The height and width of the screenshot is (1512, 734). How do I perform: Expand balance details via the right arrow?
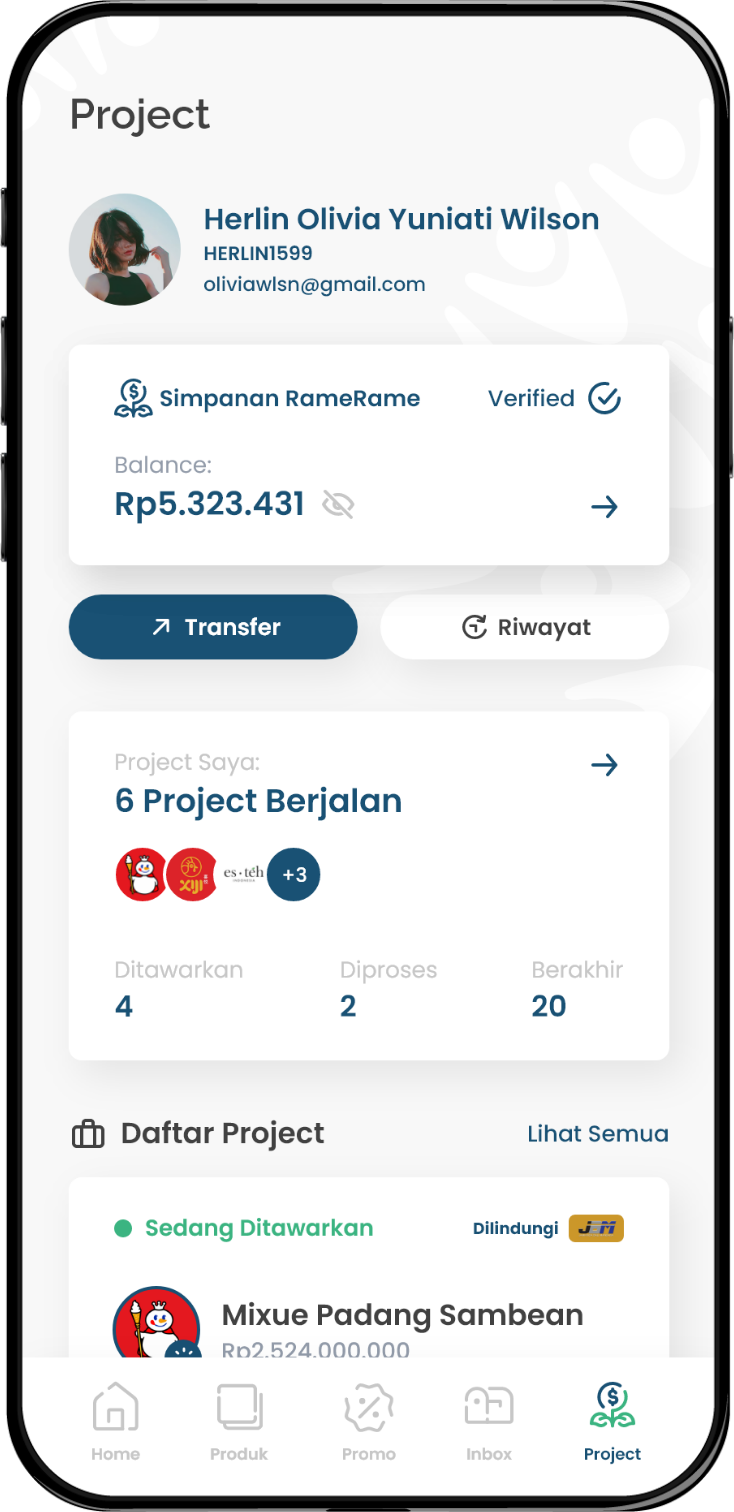605,506
